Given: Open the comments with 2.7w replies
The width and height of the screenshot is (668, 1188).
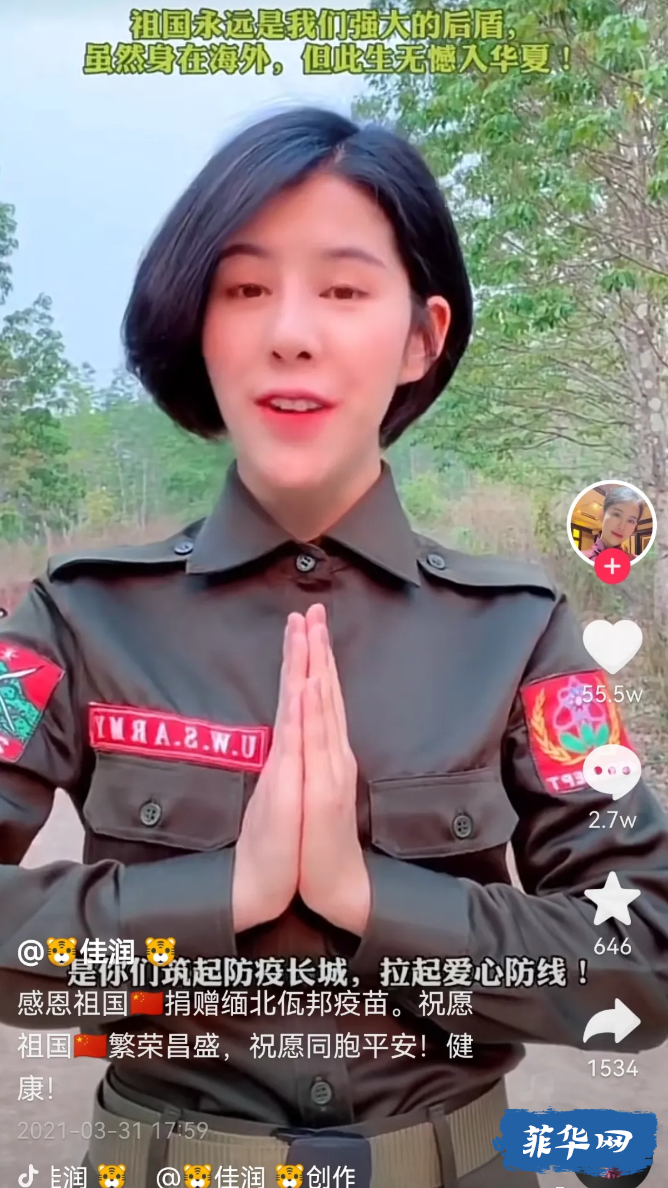Looking at the screenshot, I should [612, 773].
